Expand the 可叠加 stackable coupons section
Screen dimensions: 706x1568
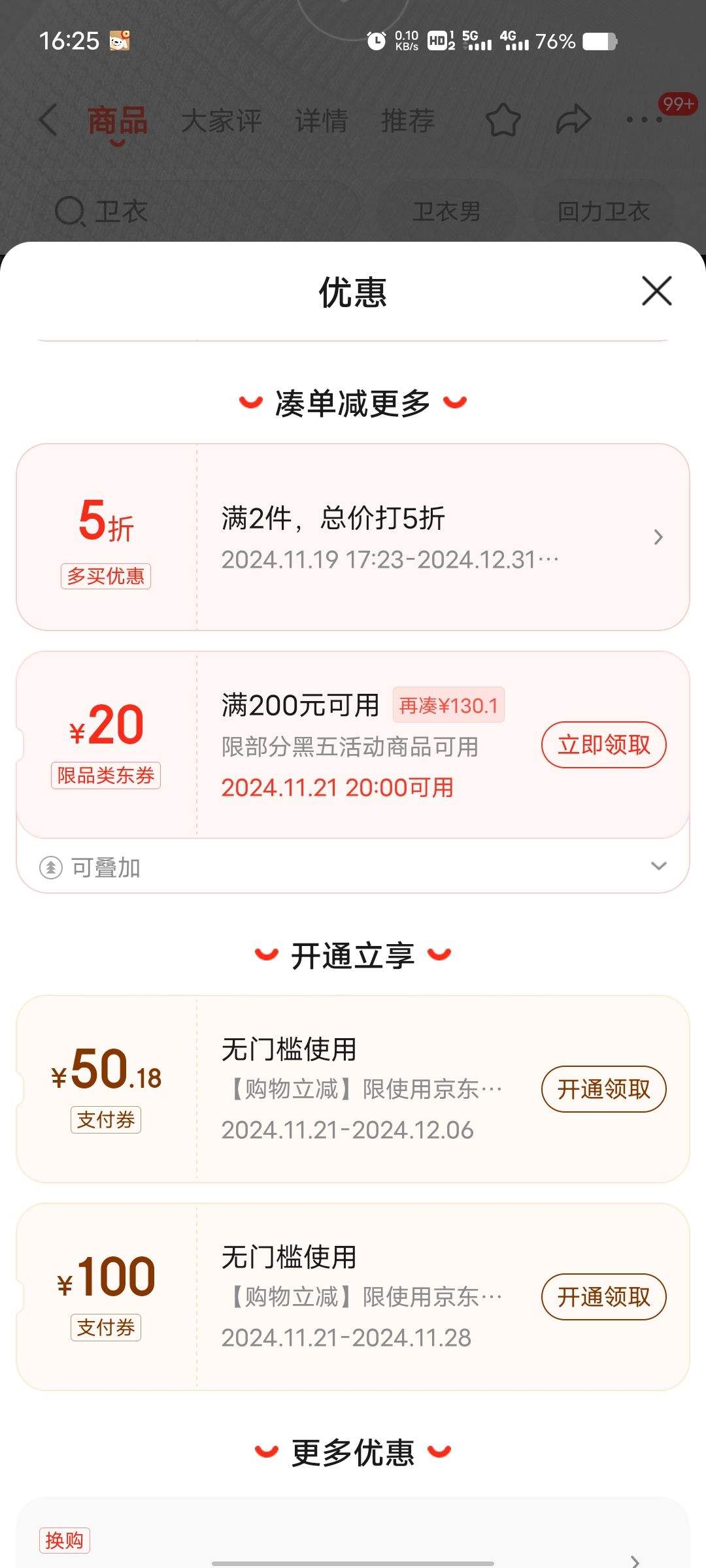(353, 866)
